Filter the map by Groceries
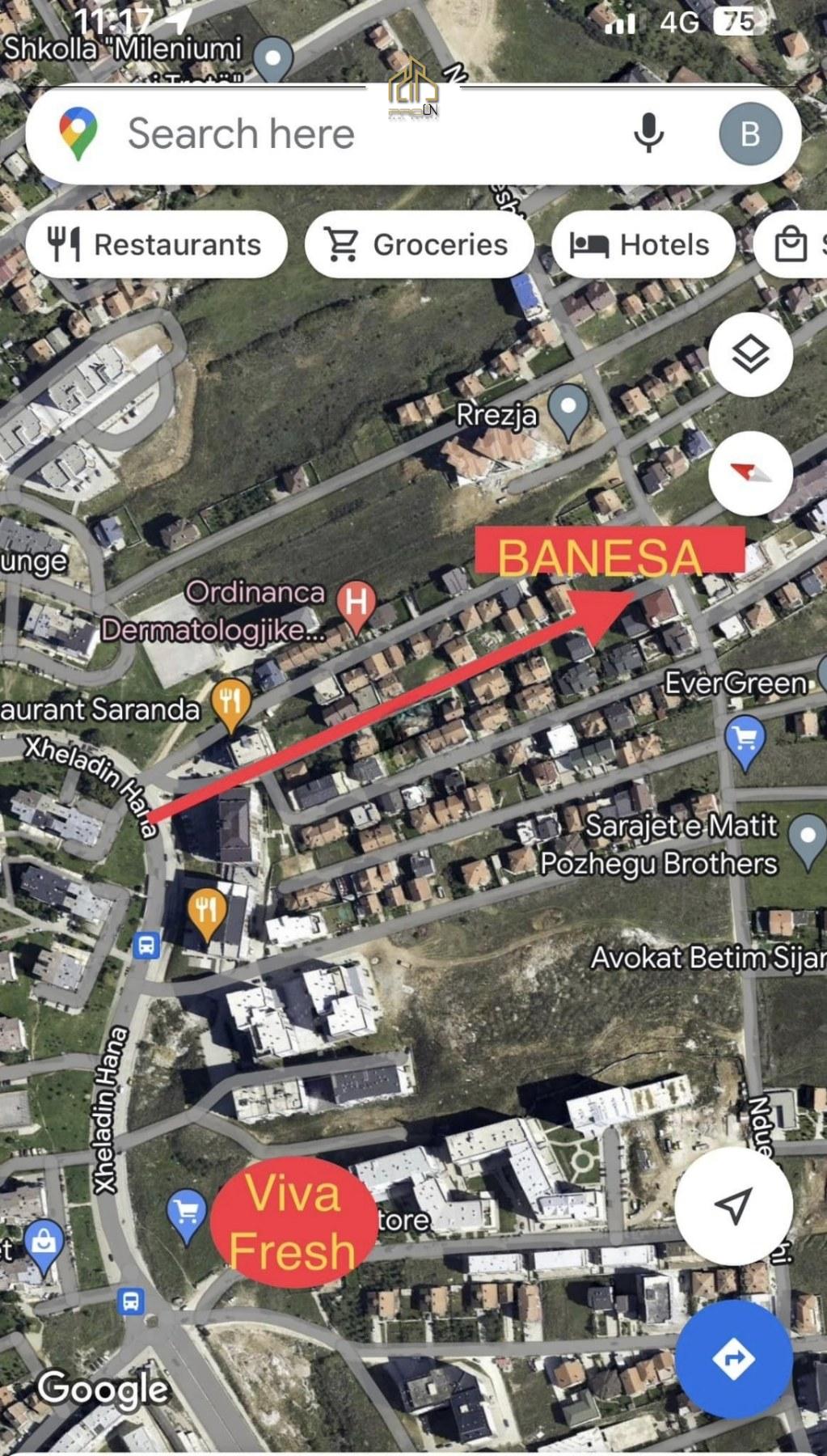This screenshot has width=827, height=1456. pyautogui.click(x=419, y=244)
